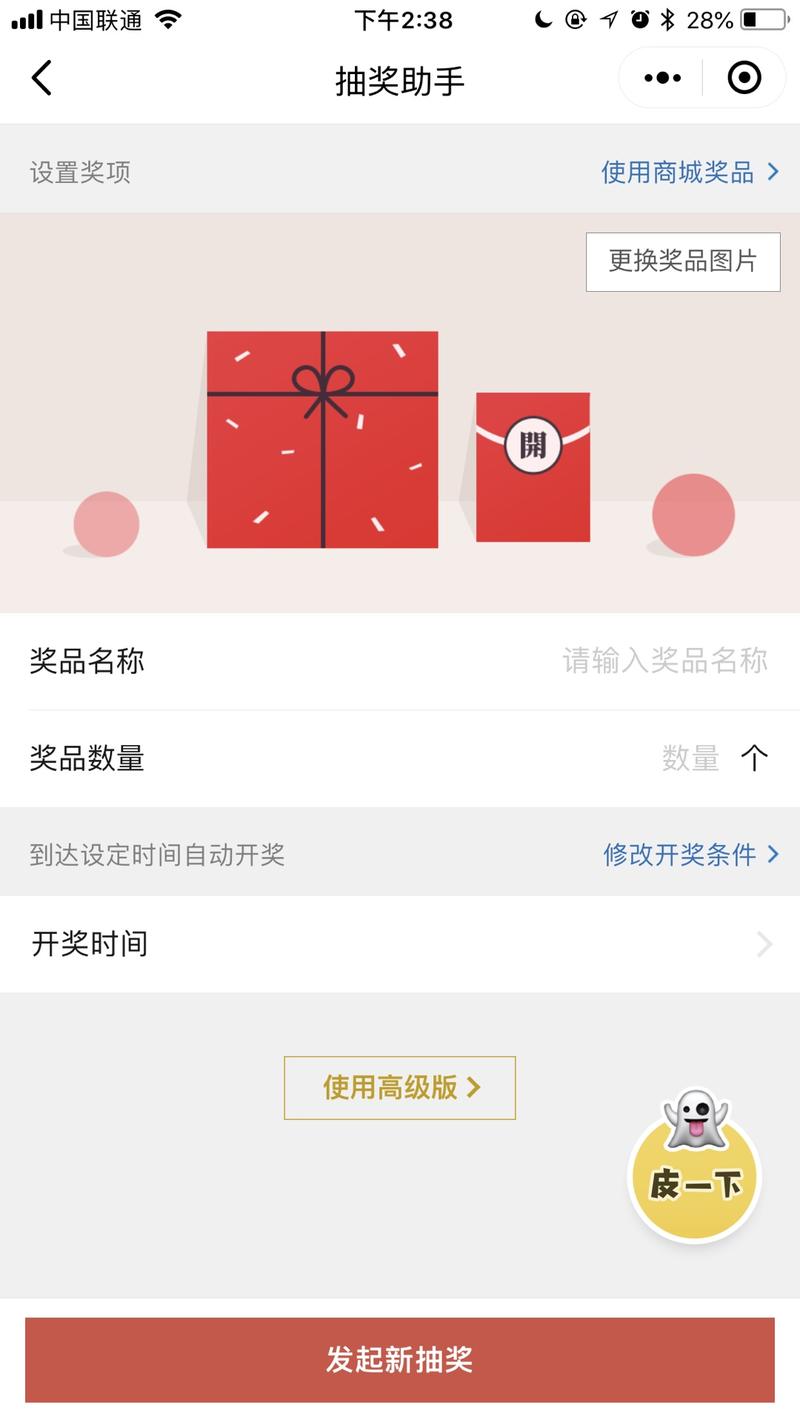This screenshot has height=1422, width=800.
Task: Tap the red gift box illustration
Action: coord(322,440)
